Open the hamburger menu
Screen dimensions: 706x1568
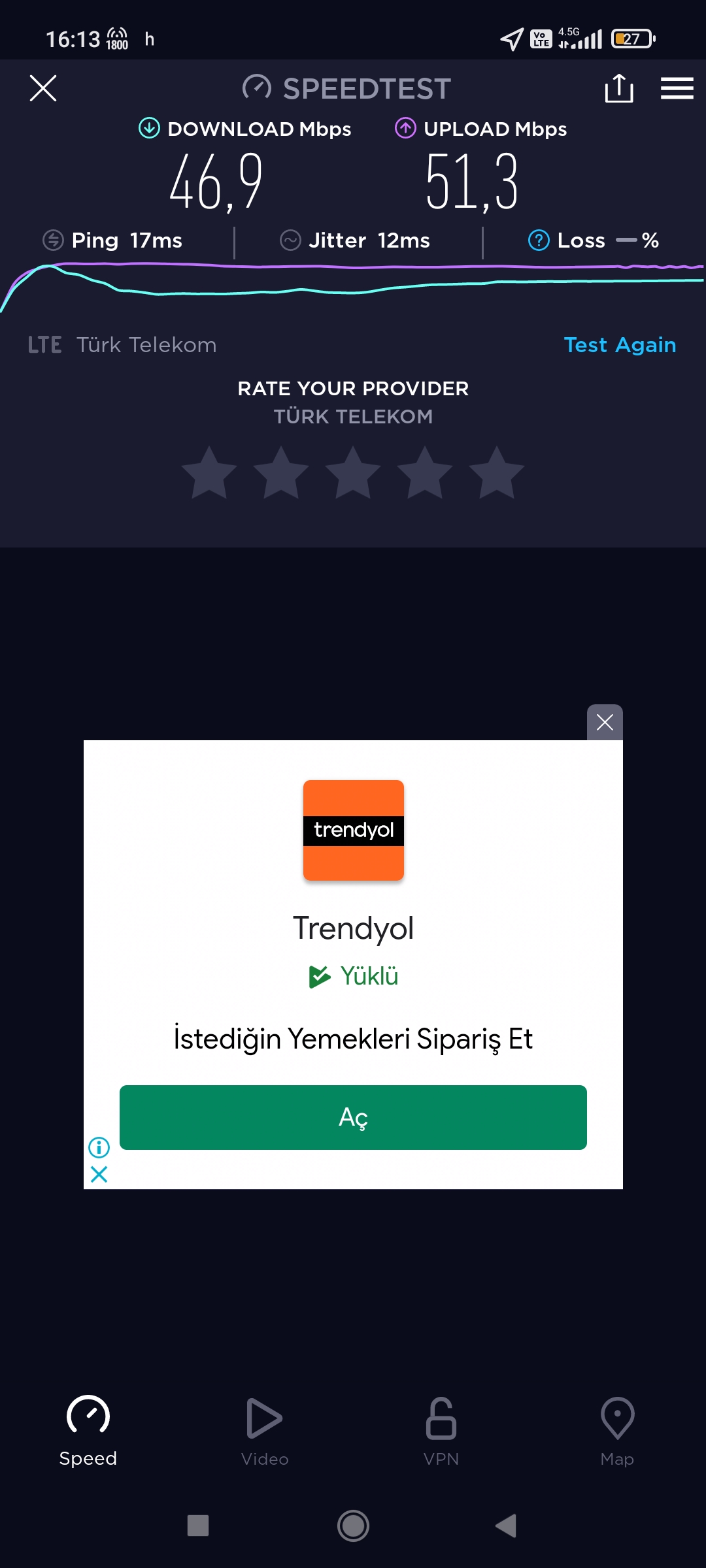[677, 88]
